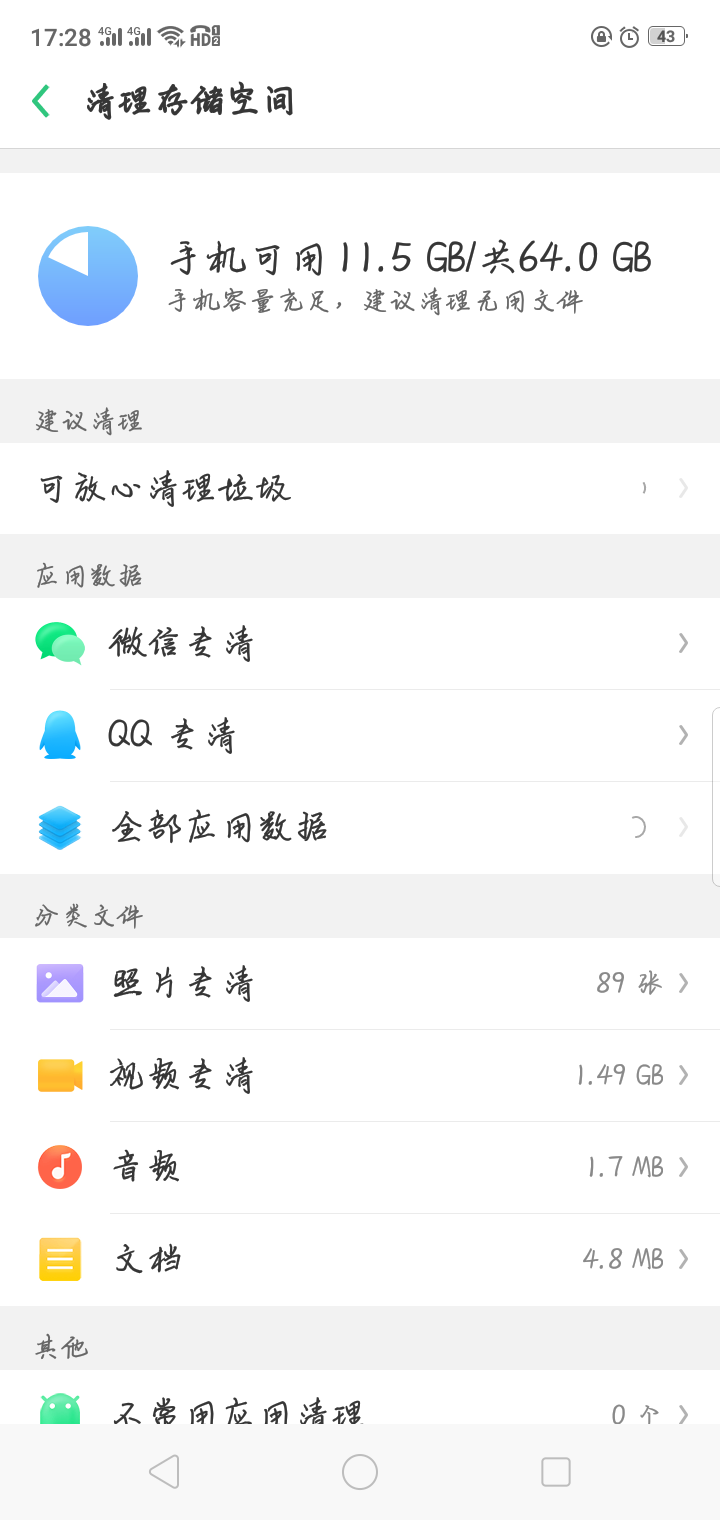Open 照片专清 with 89 photos
720x1520 pixels.
360,983
